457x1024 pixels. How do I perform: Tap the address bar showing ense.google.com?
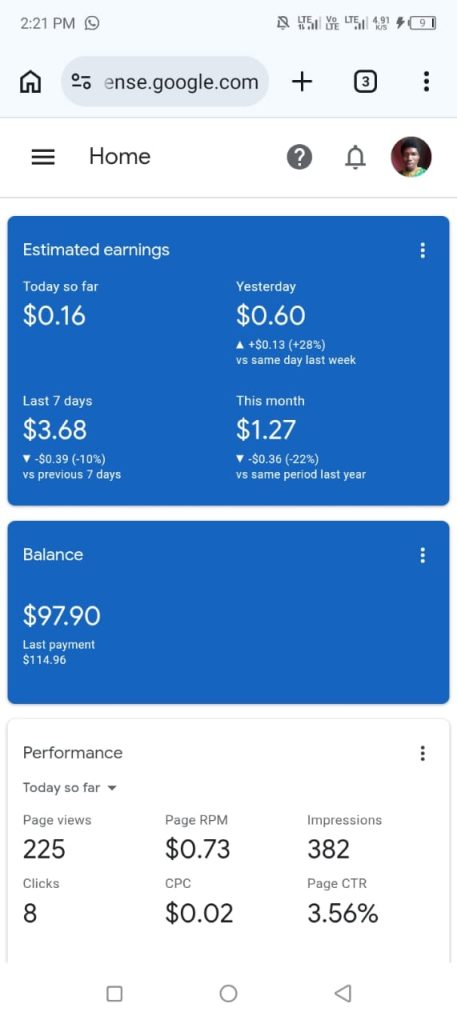point(165,82)
